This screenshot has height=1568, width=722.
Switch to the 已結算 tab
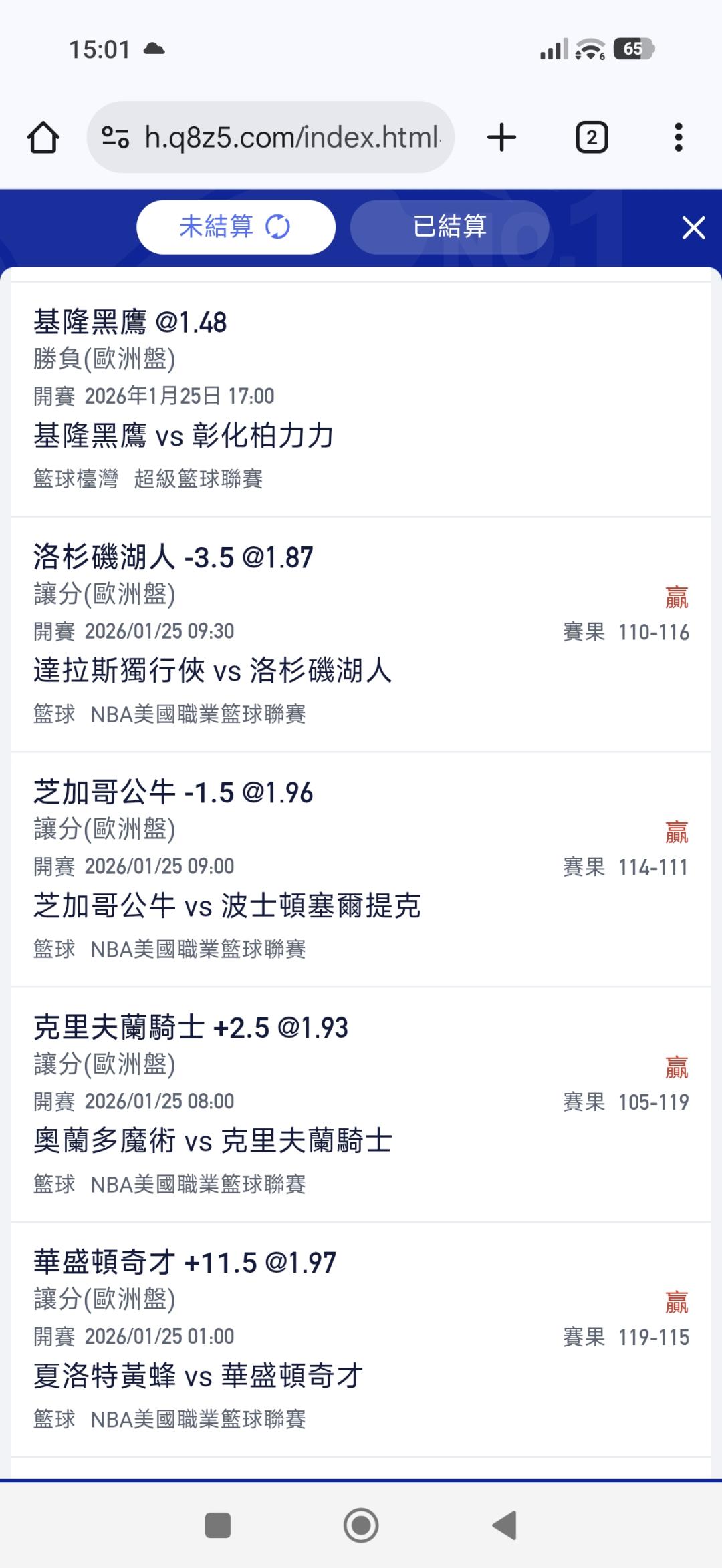pos(449,227)
